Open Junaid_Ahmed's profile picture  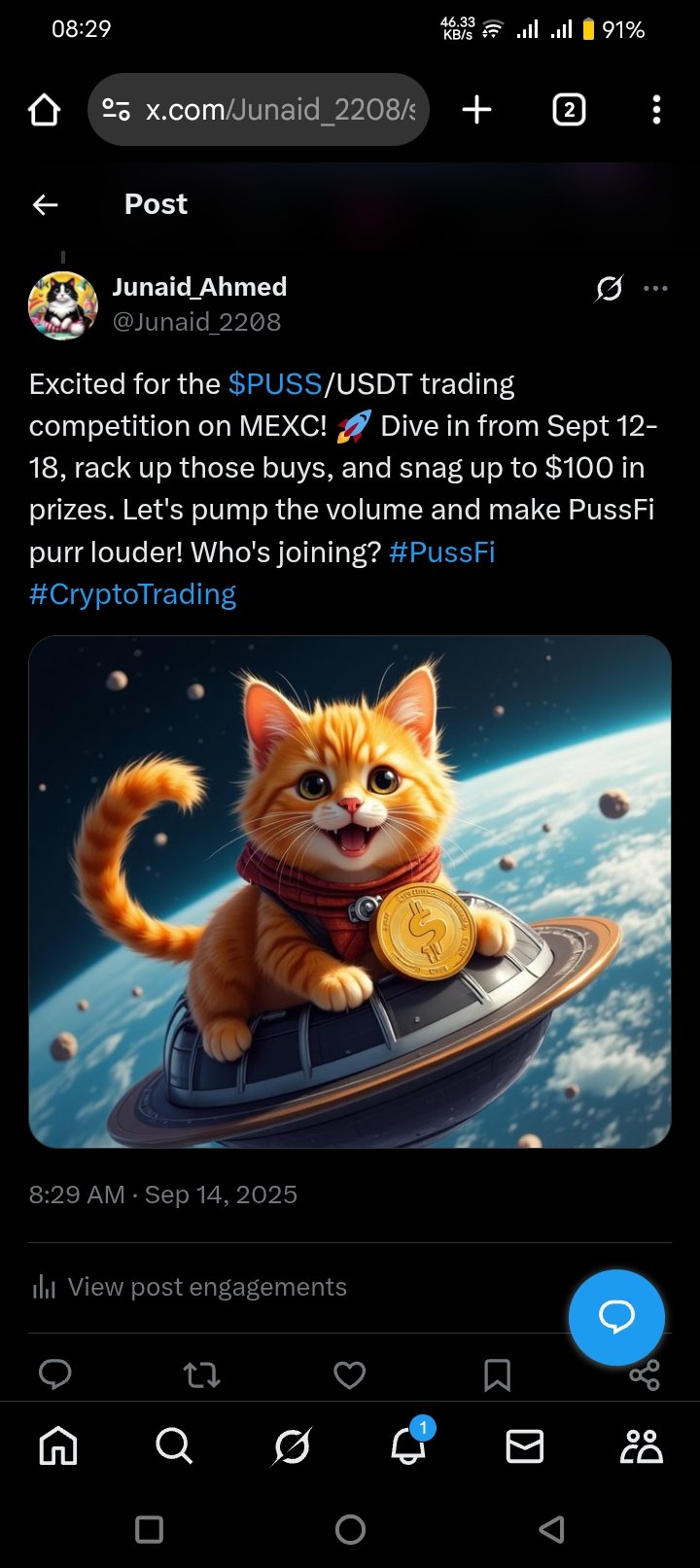click(x=63, y=304)
